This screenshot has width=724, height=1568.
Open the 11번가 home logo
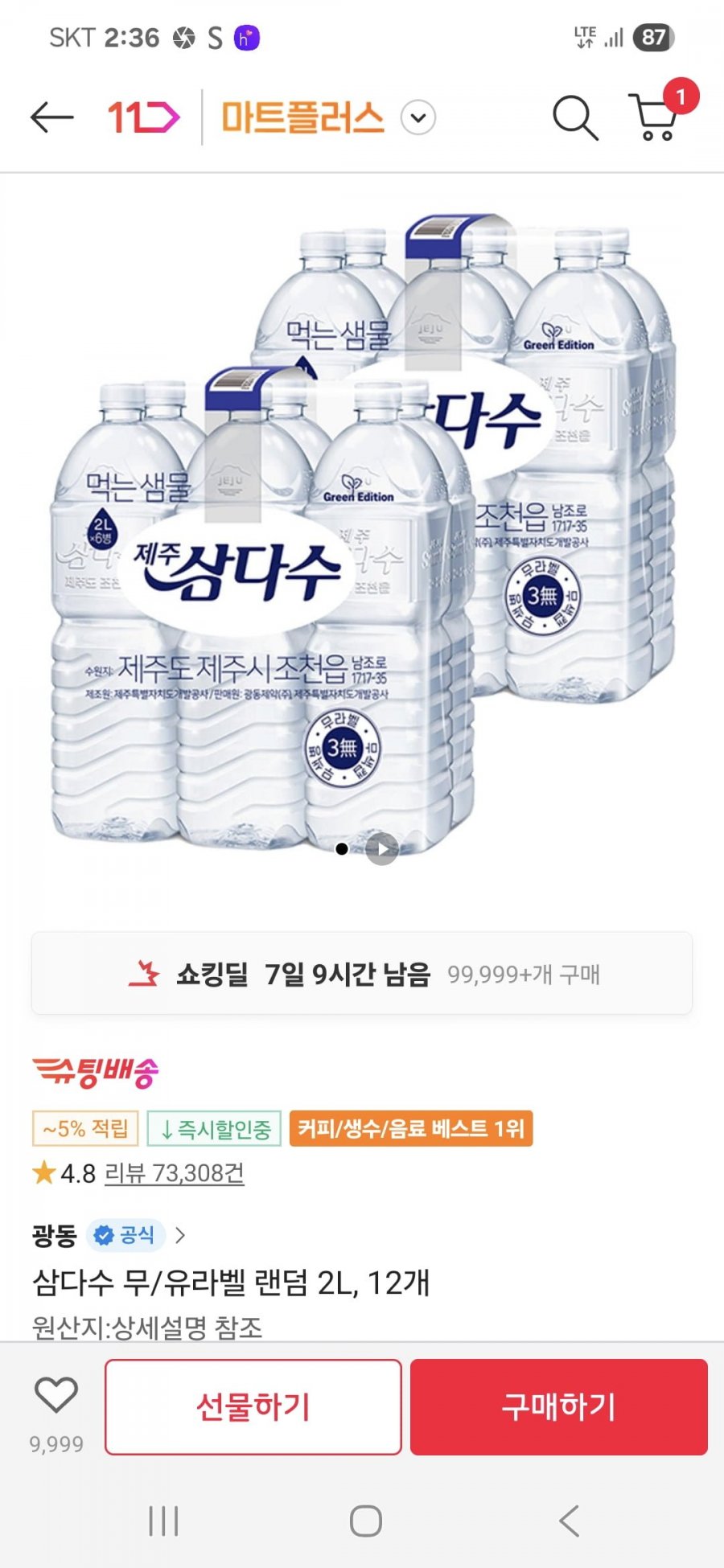click(144, 117)
